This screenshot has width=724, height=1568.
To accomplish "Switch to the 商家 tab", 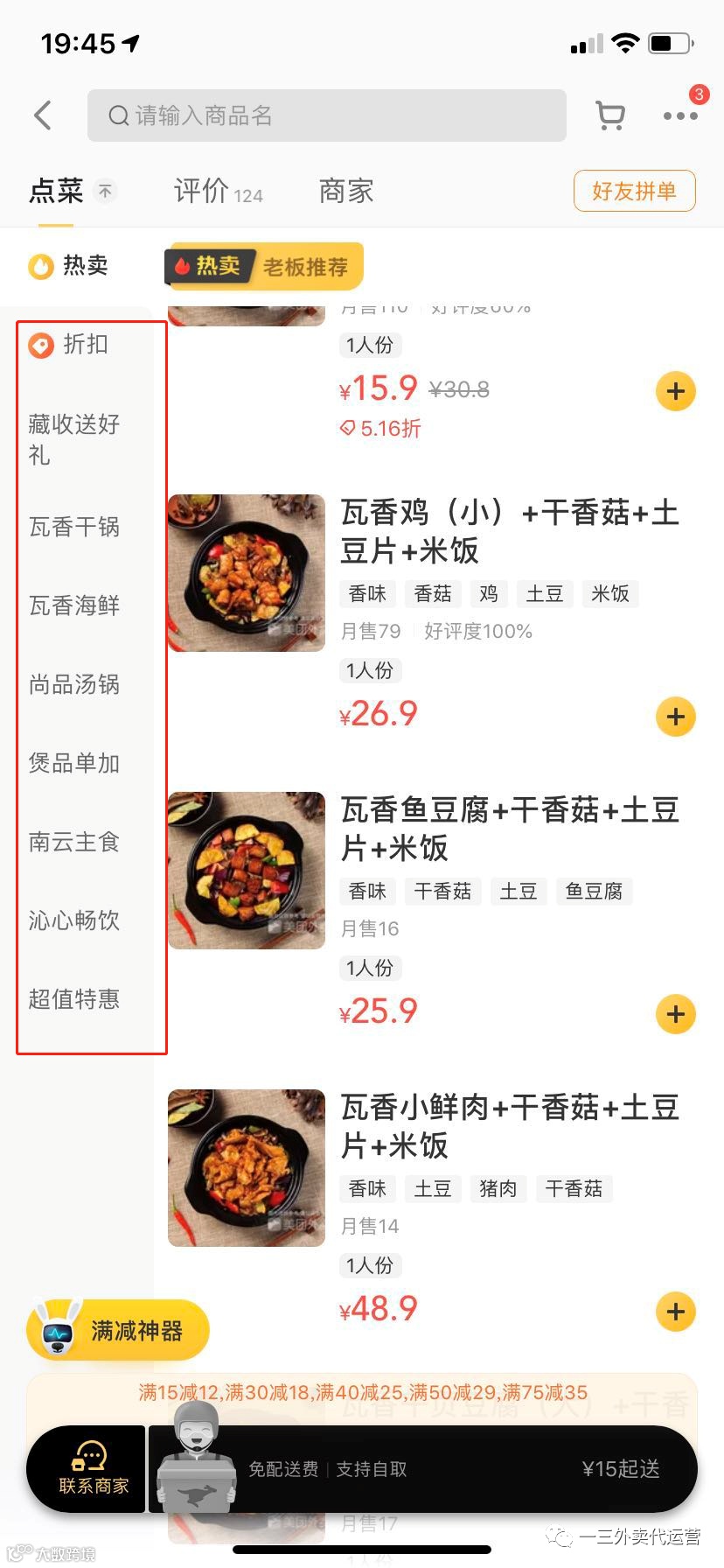I will pos(346,191).
